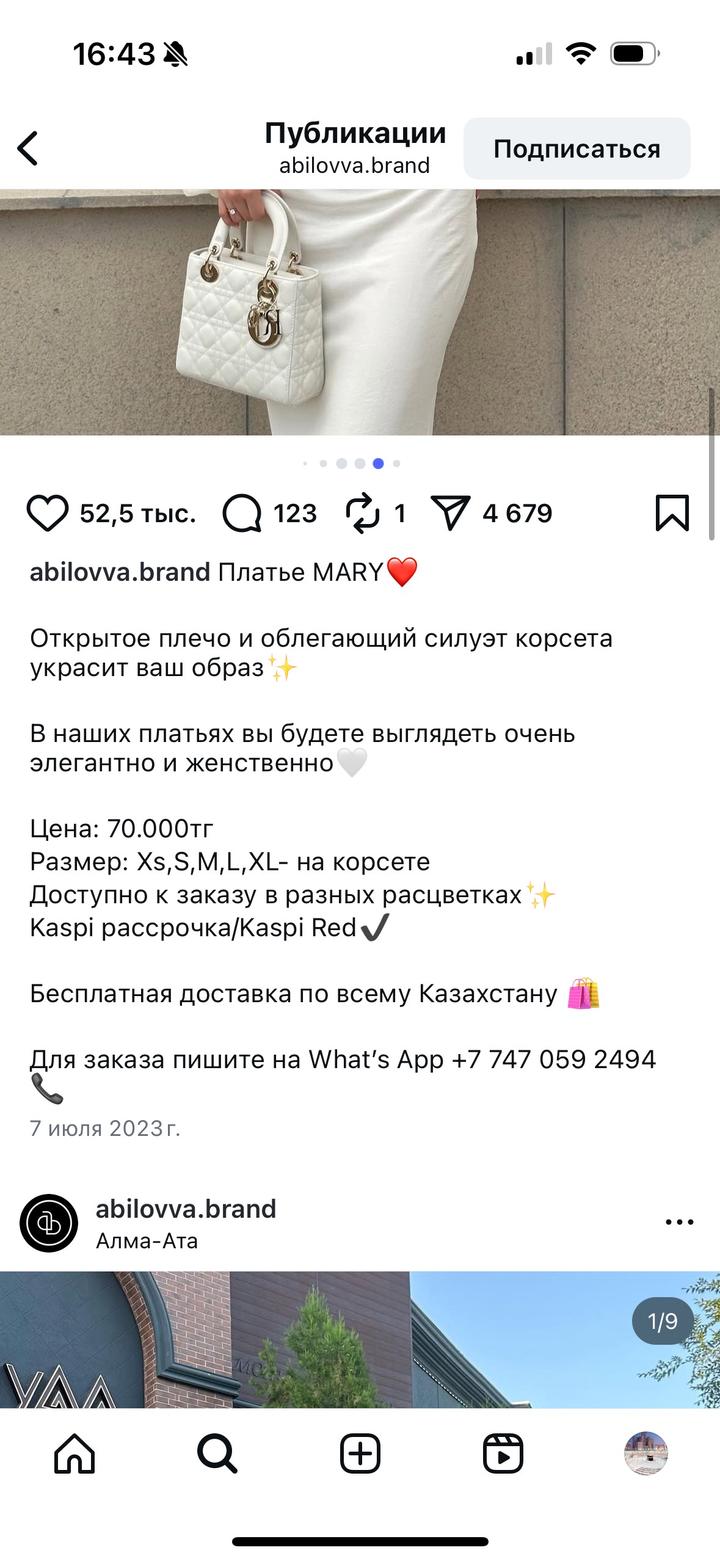
Task: Open abilovva.brand profile picture on next post
Action: (49, 1223)
